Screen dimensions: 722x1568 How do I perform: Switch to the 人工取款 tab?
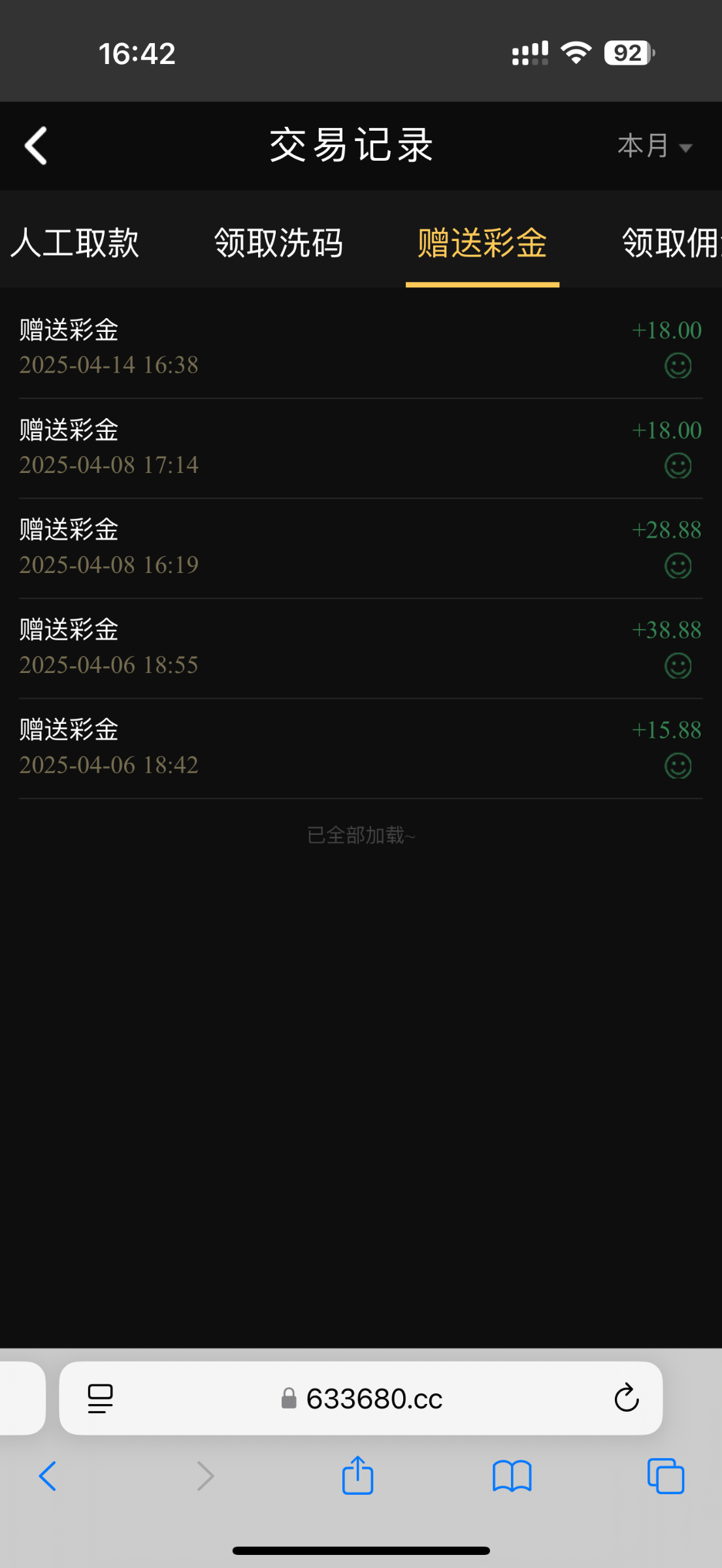click(x=74, y=243)
